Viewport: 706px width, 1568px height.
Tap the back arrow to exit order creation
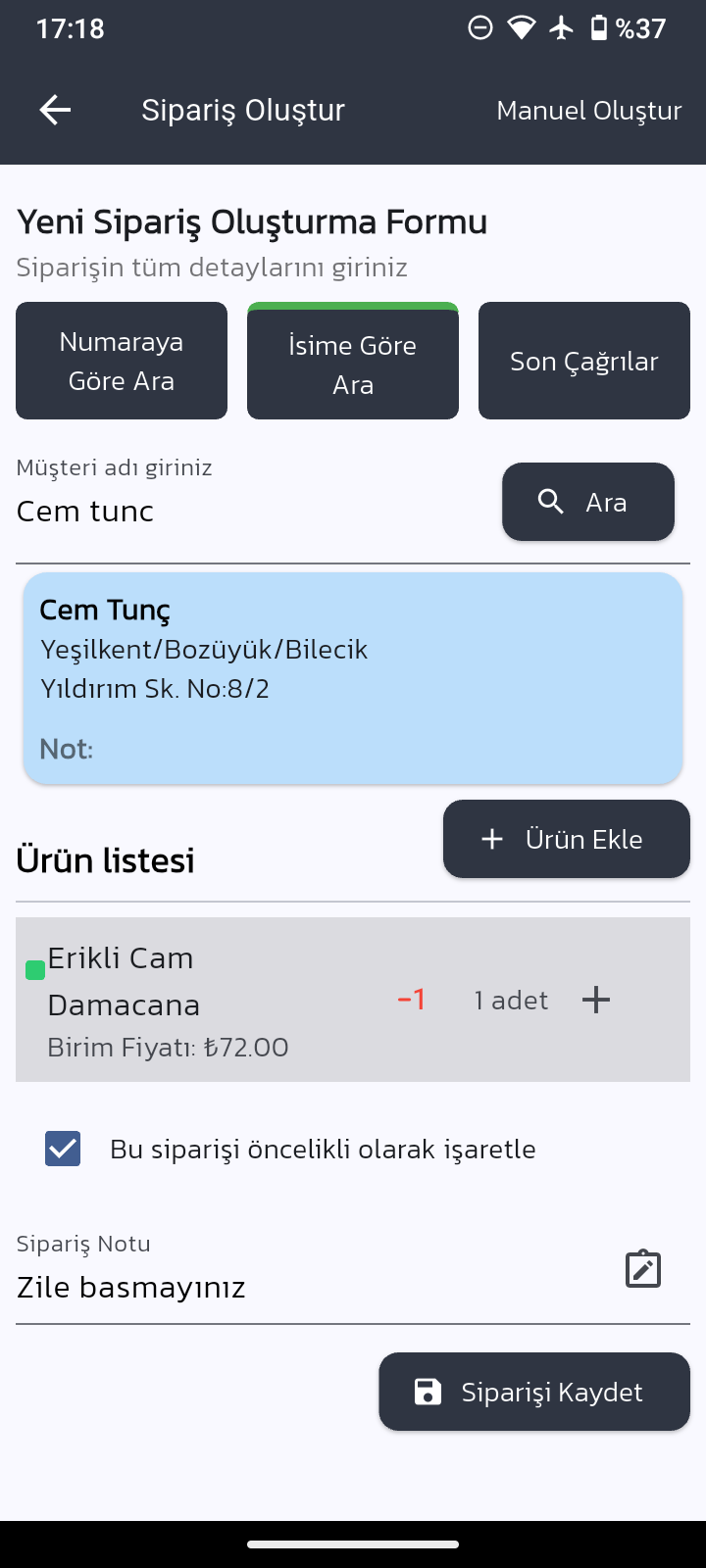coord(54,110)
